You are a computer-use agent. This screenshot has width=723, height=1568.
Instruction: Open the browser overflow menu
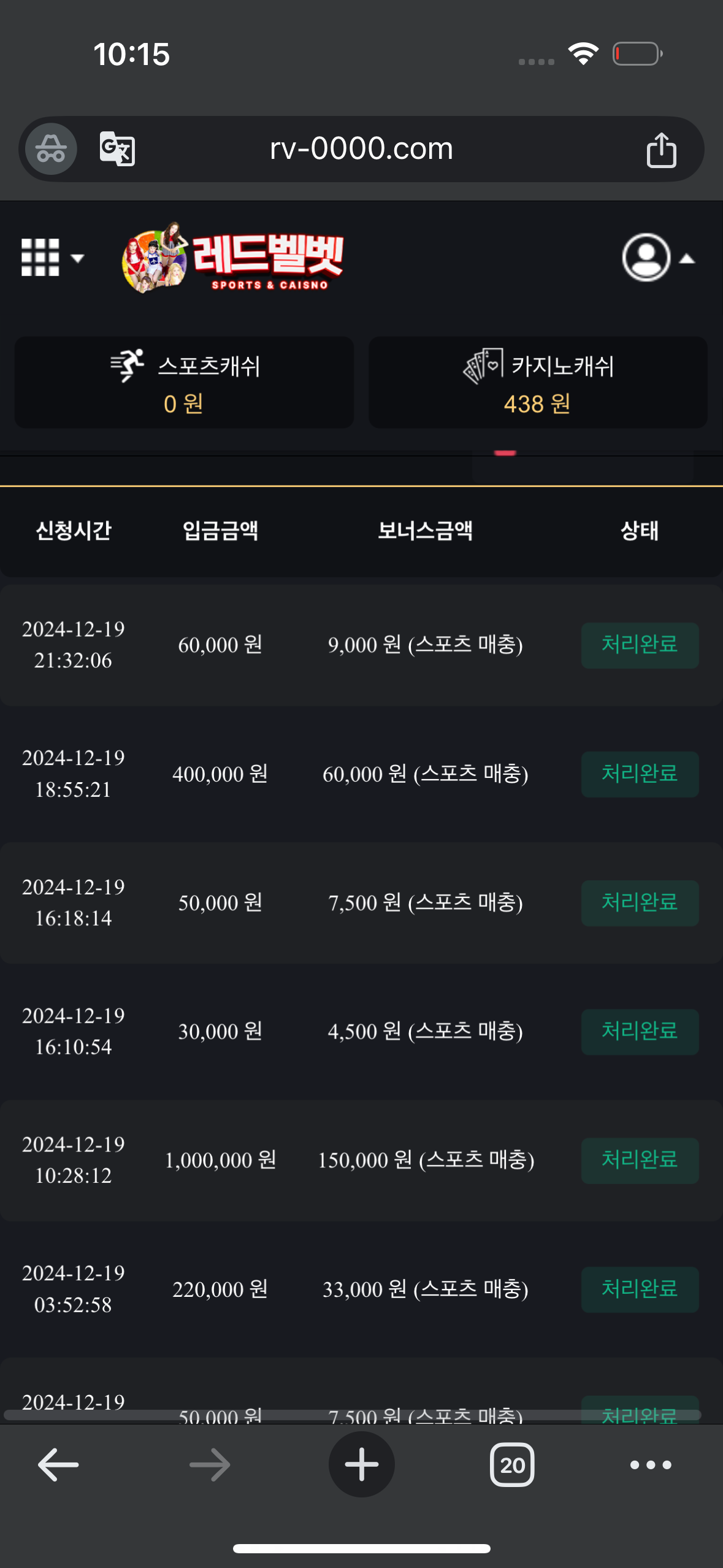pyautogui.click(x=651, y=1465)
